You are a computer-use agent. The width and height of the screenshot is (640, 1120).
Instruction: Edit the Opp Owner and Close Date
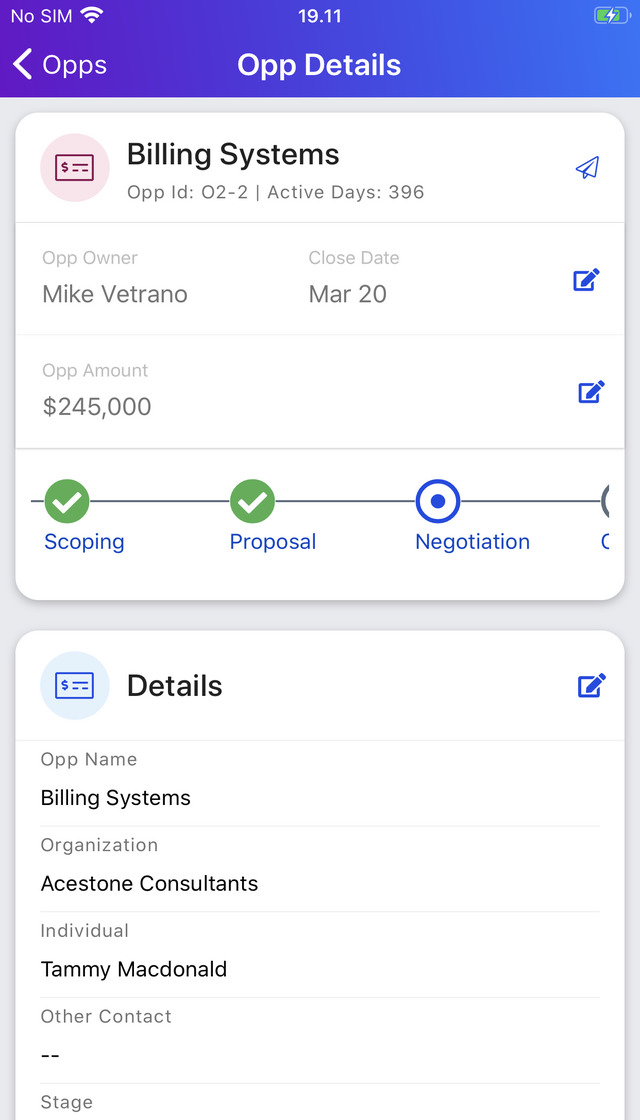click(586, 279)
